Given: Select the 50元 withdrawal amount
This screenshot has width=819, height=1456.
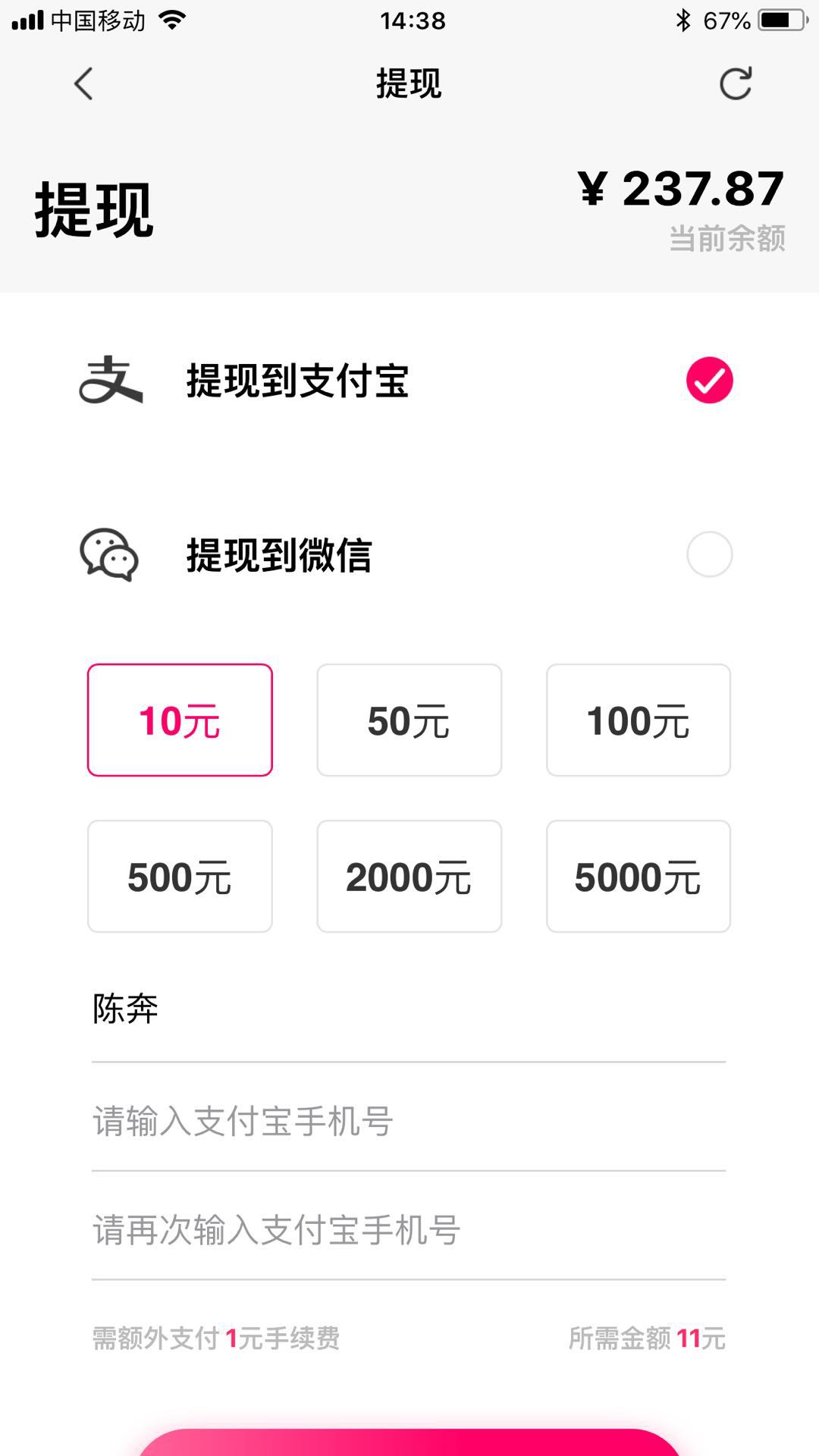Looking at the screenshot, I should (x=409, y=720).
